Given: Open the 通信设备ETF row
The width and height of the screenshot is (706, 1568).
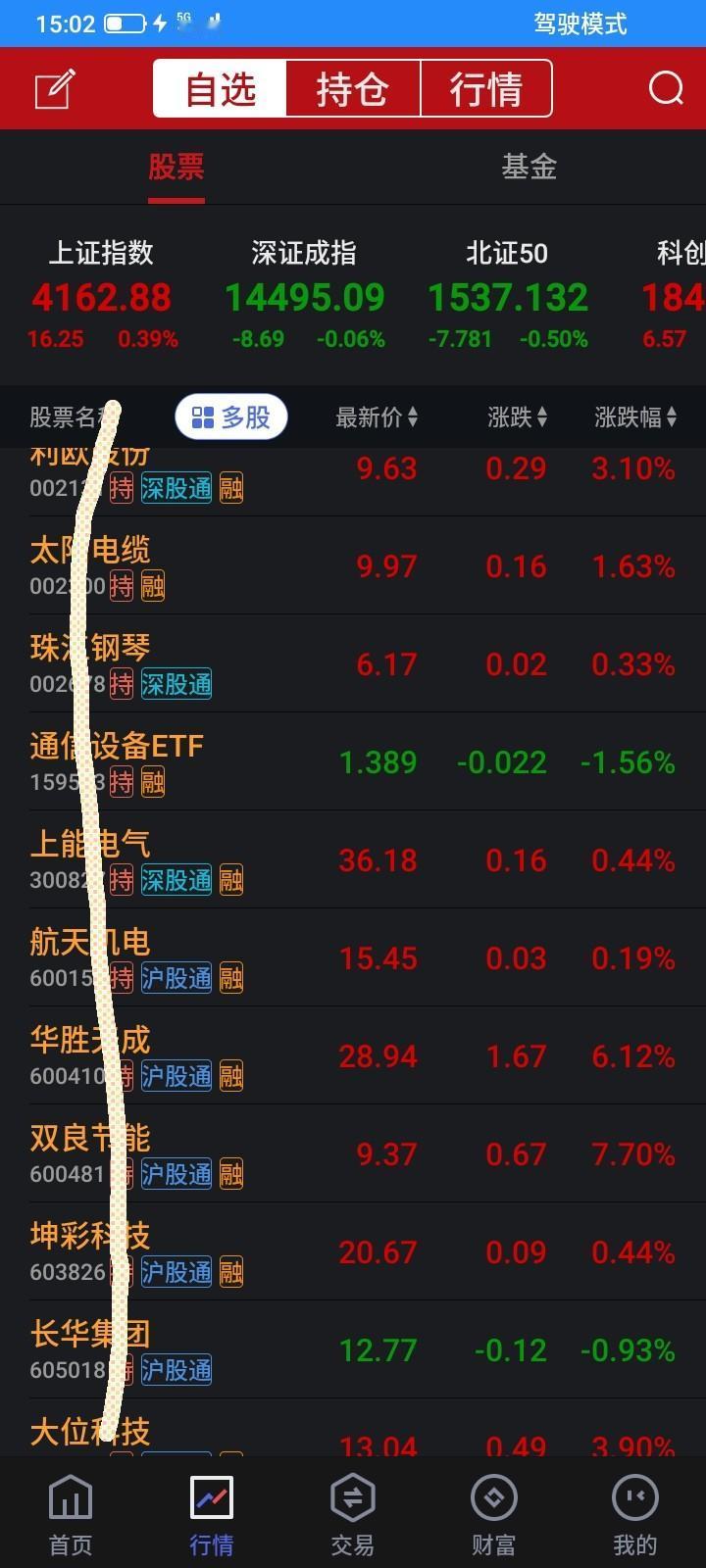Looking at the screenshot, I should click(353, 761).
